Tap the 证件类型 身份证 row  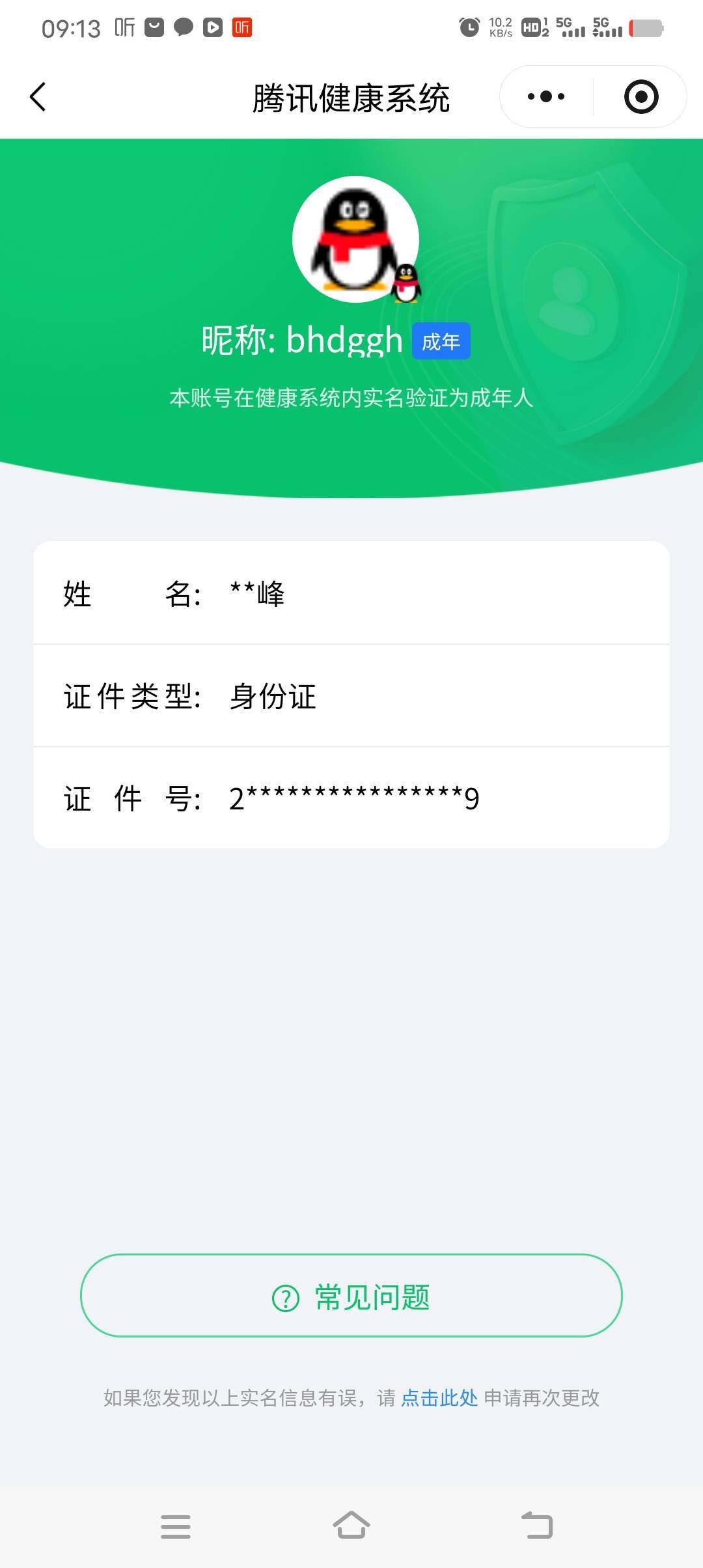(x=351, y=697)
